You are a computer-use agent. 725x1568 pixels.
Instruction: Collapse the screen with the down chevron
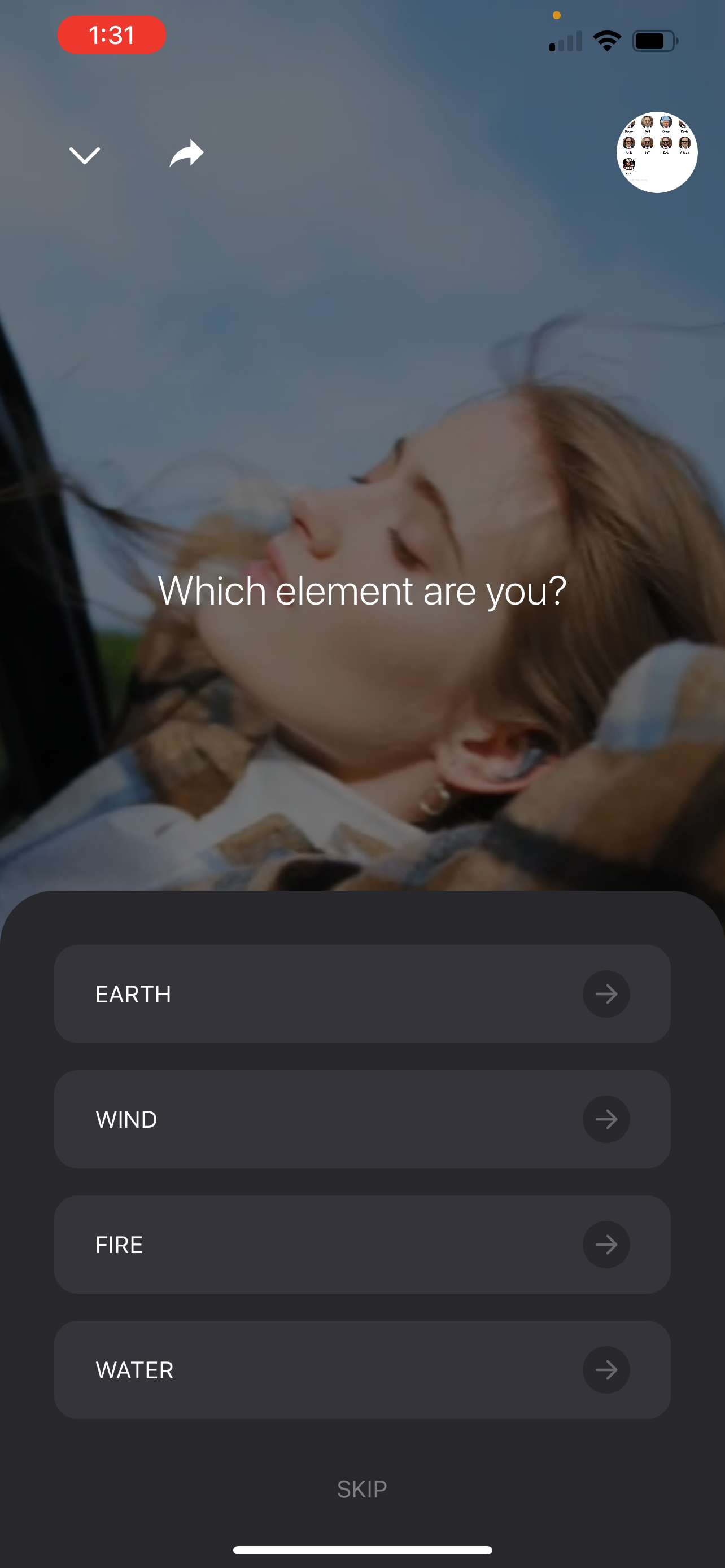(x=85, y=155)
